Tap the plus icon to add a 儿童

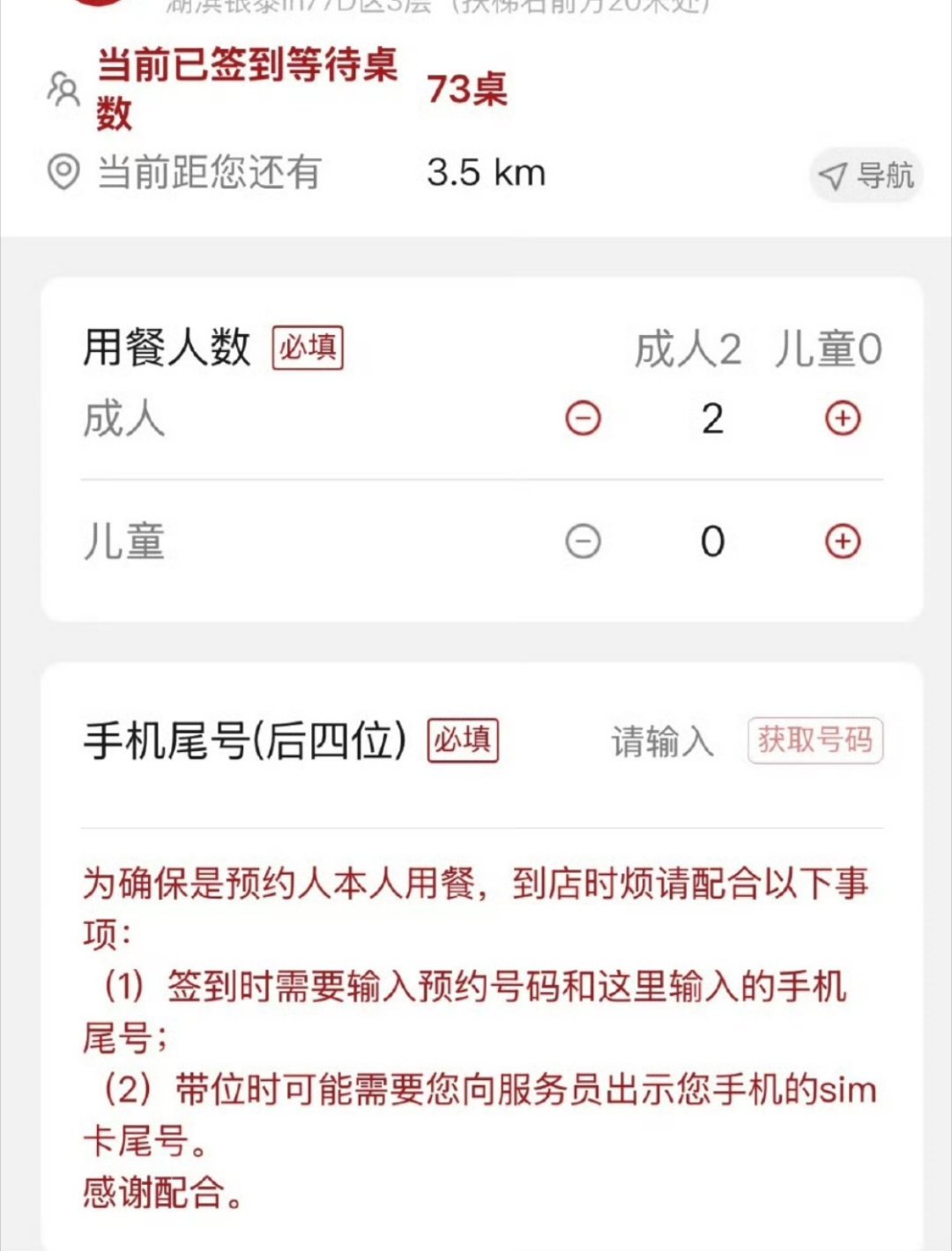[844, 542]
